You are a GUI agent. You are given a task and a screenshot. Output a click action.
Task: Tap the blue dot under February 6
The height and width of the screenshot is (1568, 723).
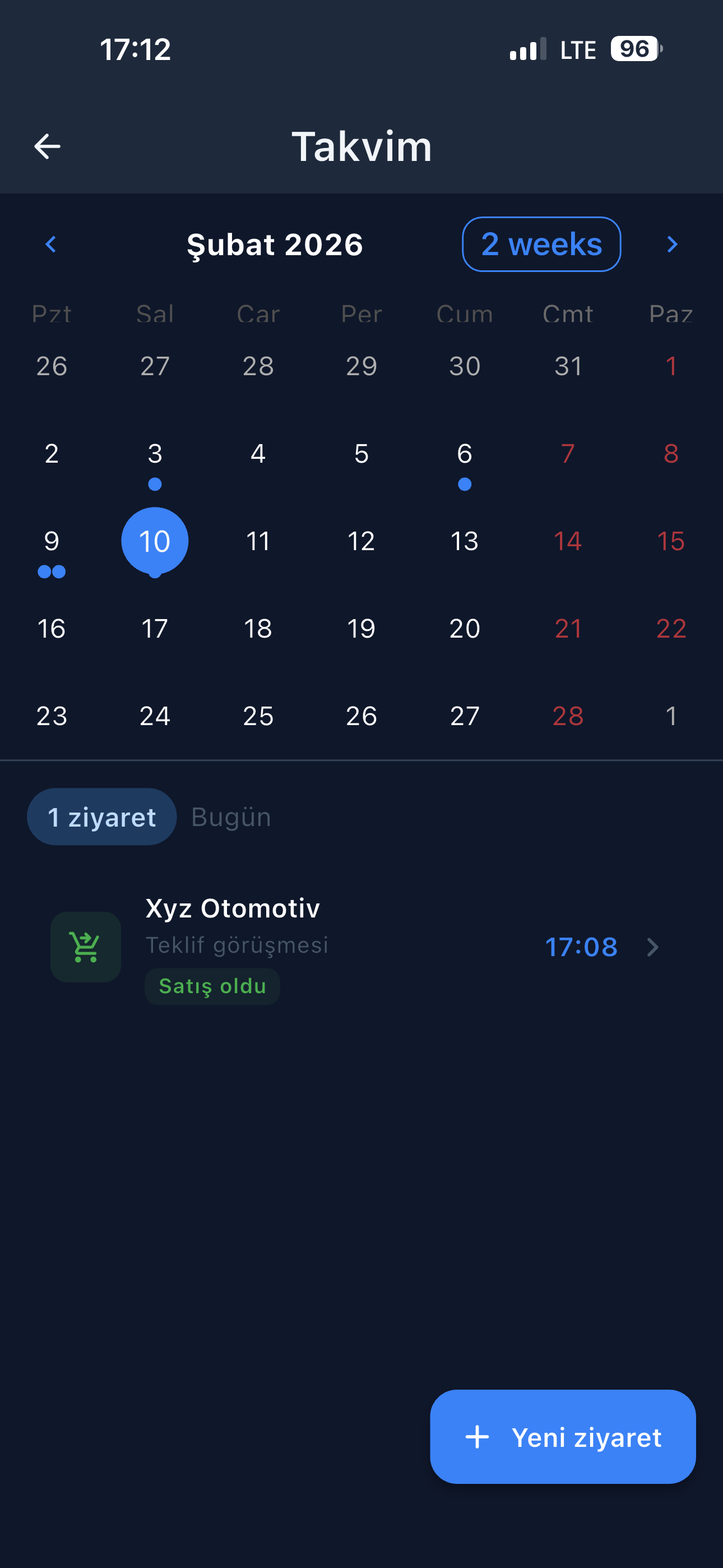tap(464, 484)
